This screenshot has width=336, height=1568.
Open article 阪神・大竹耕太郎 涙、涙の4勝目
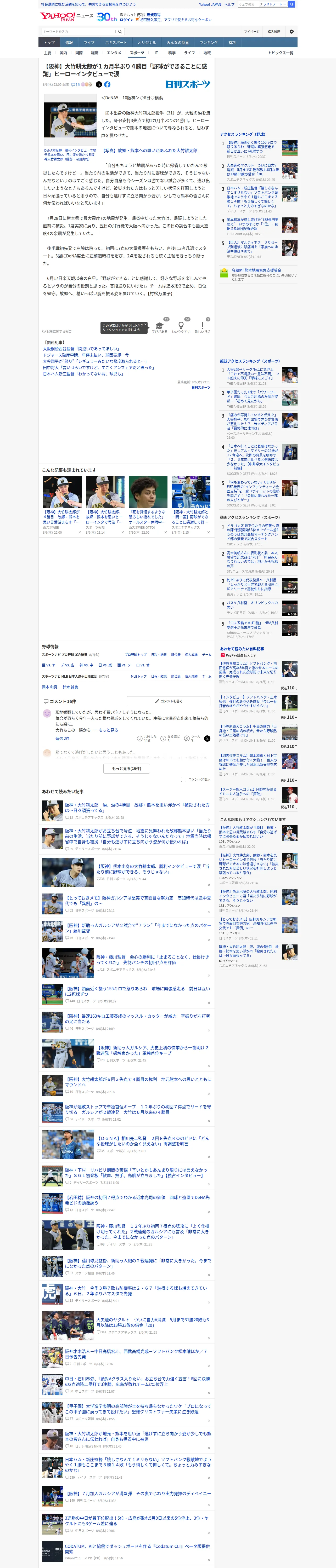(x=137, y=807)
